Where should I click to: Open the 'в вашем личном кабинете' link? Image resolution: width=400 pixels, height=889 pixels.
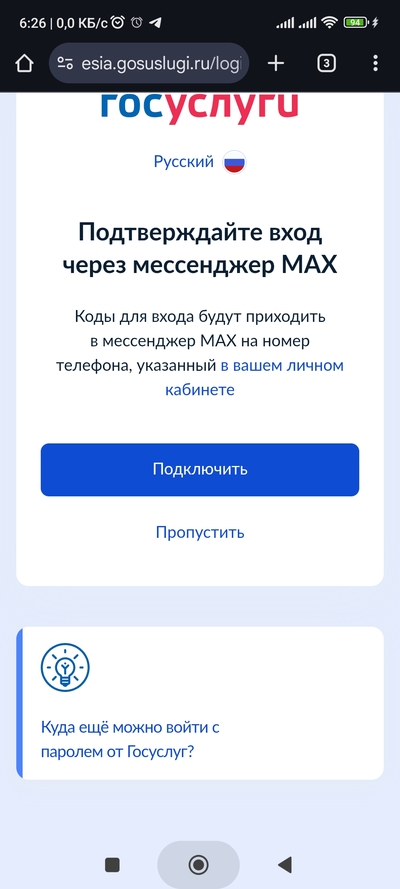[x=255, y=378]
